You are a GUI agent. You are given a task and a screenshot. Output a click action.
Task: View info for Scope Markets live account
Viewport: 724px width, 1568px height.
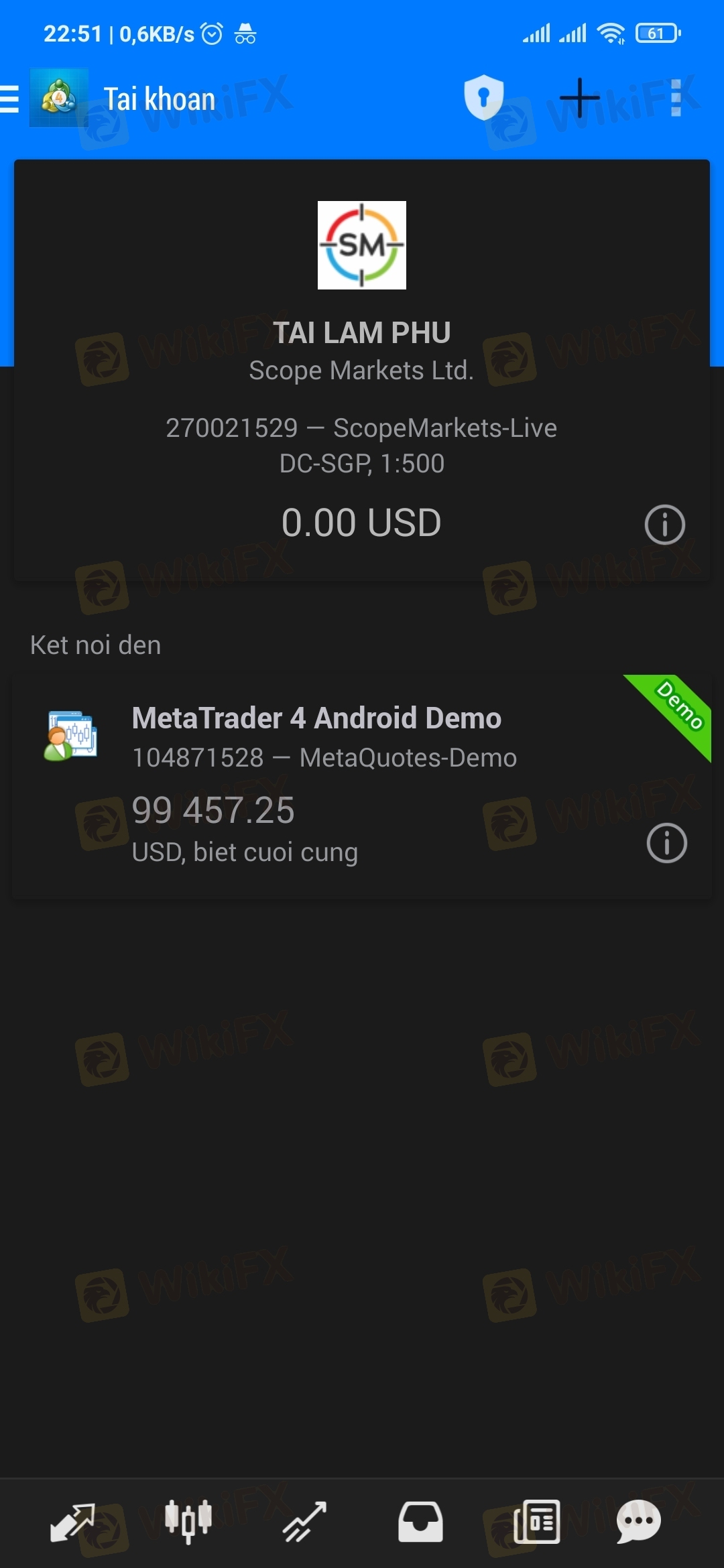pyautogui.click(x=664, y=524)
